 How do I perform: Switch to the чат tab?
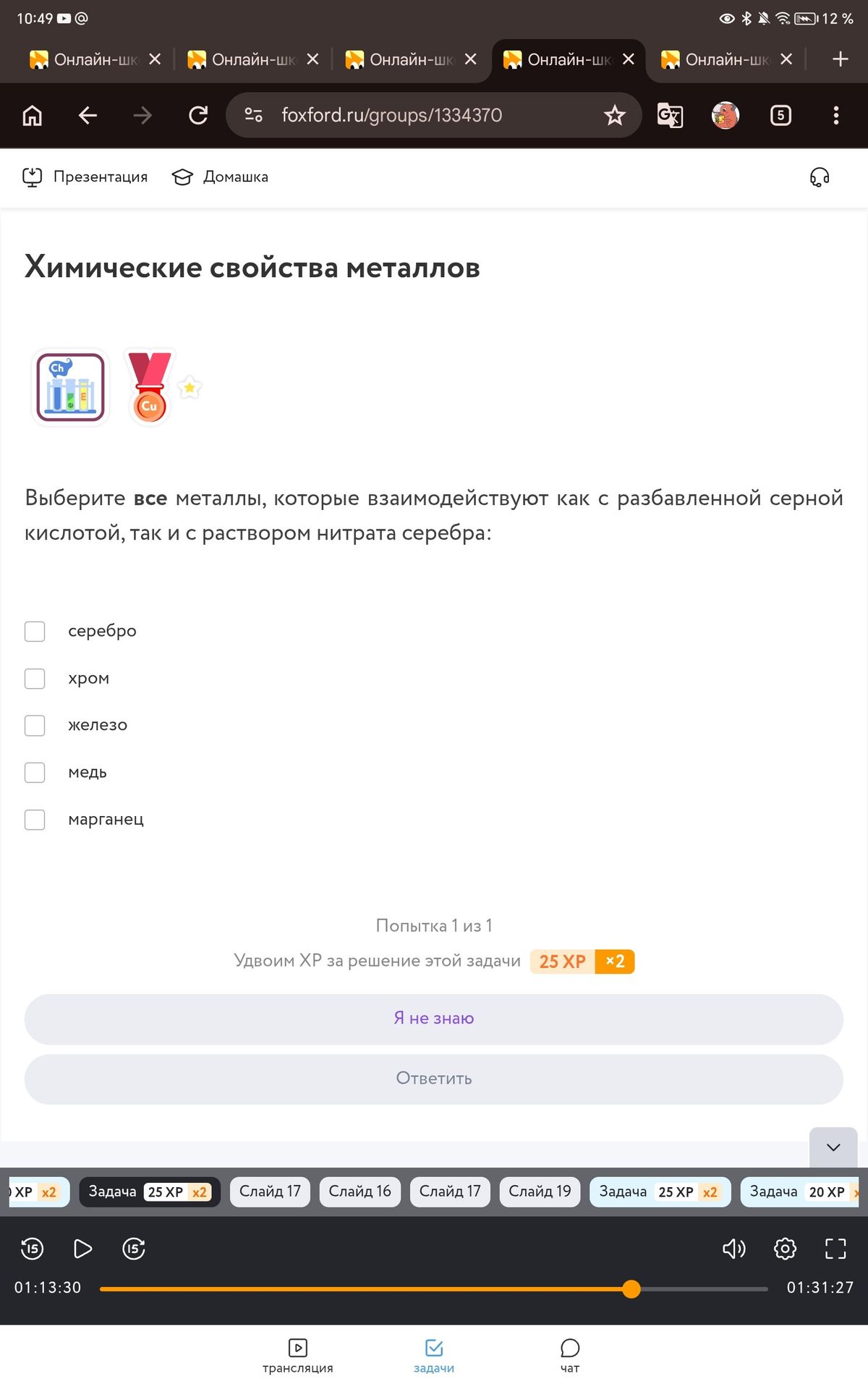(570, 1356)
